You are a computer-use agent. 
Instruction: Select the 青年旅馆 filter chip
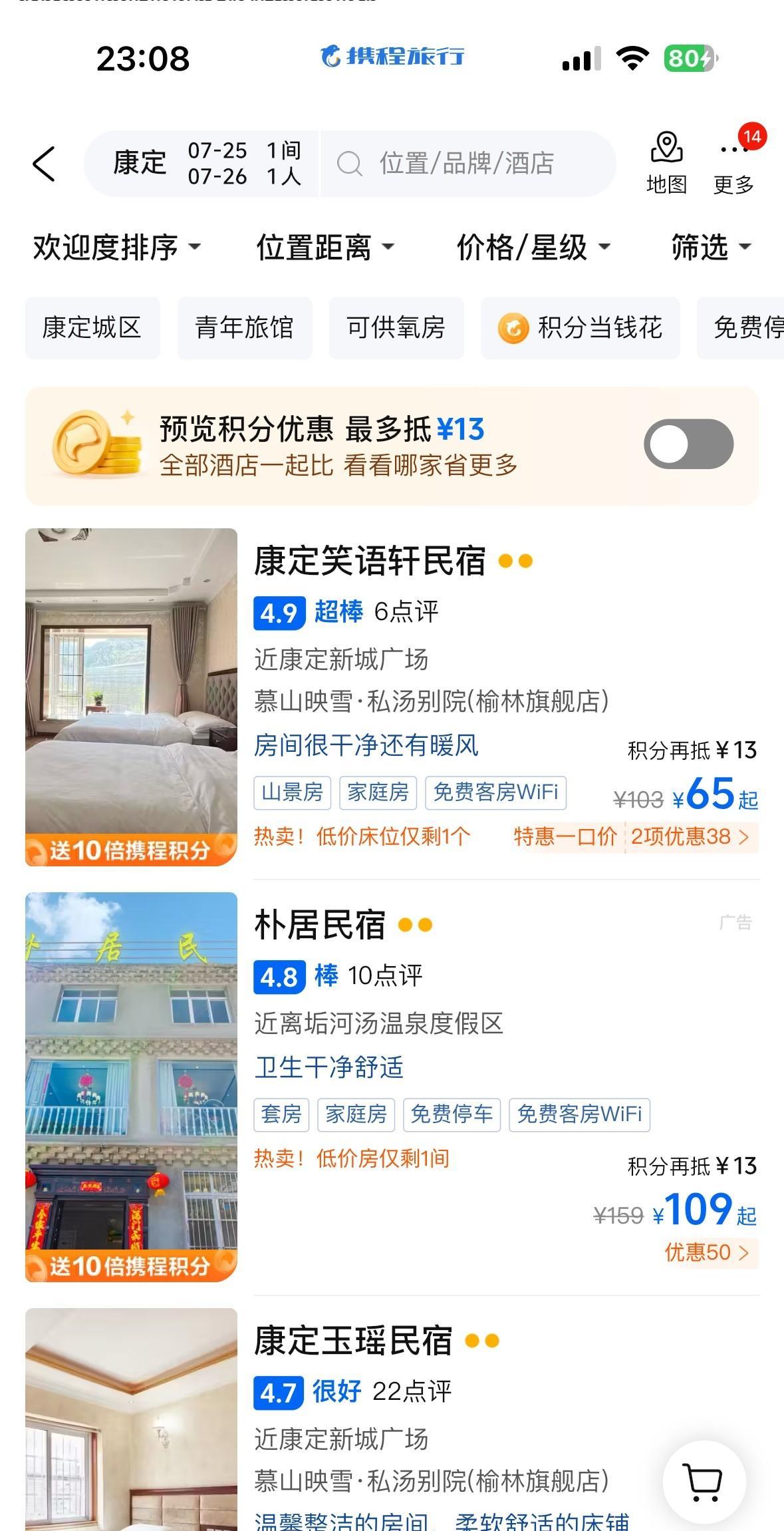pyautogui.click(x=244, y=328)
